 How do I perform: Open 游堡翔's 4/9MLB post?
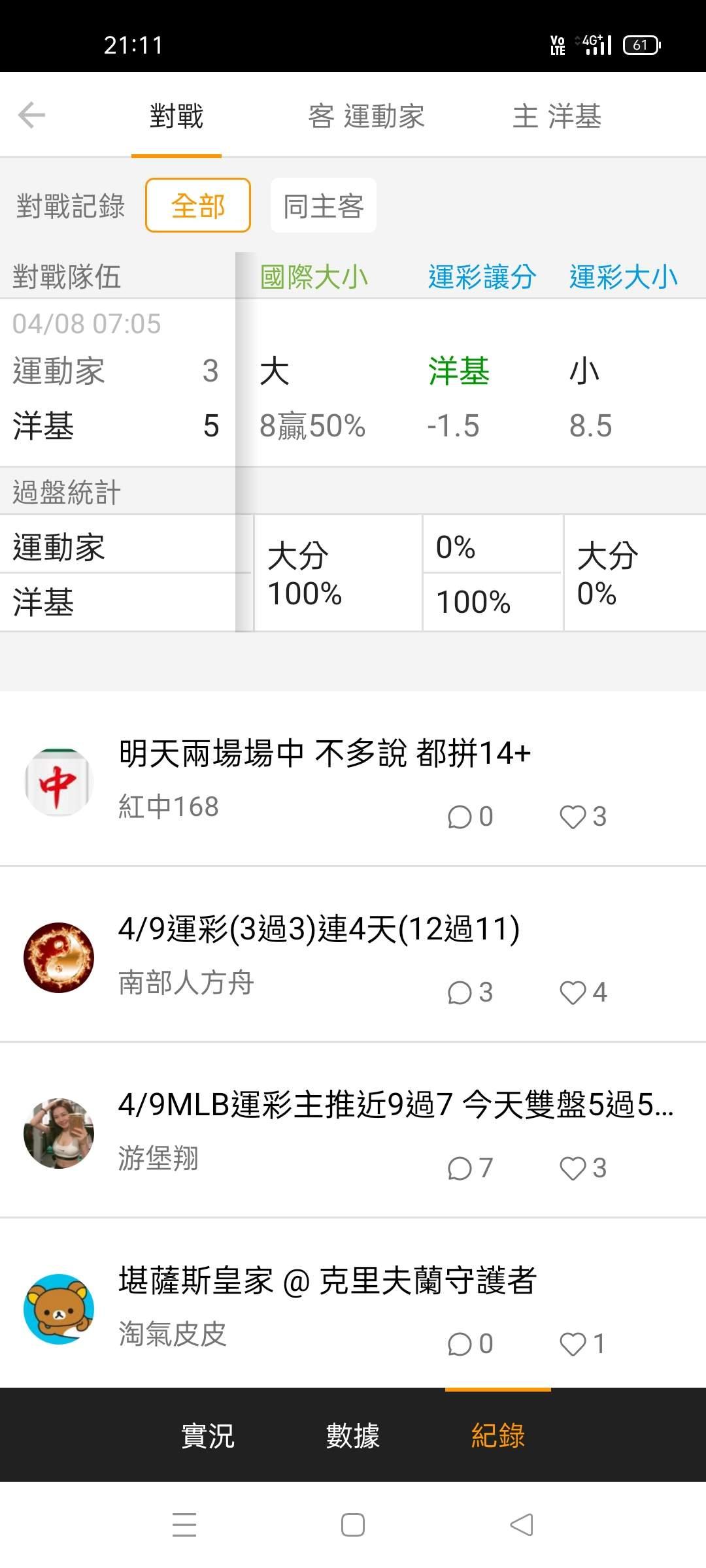pos(395,1105)
